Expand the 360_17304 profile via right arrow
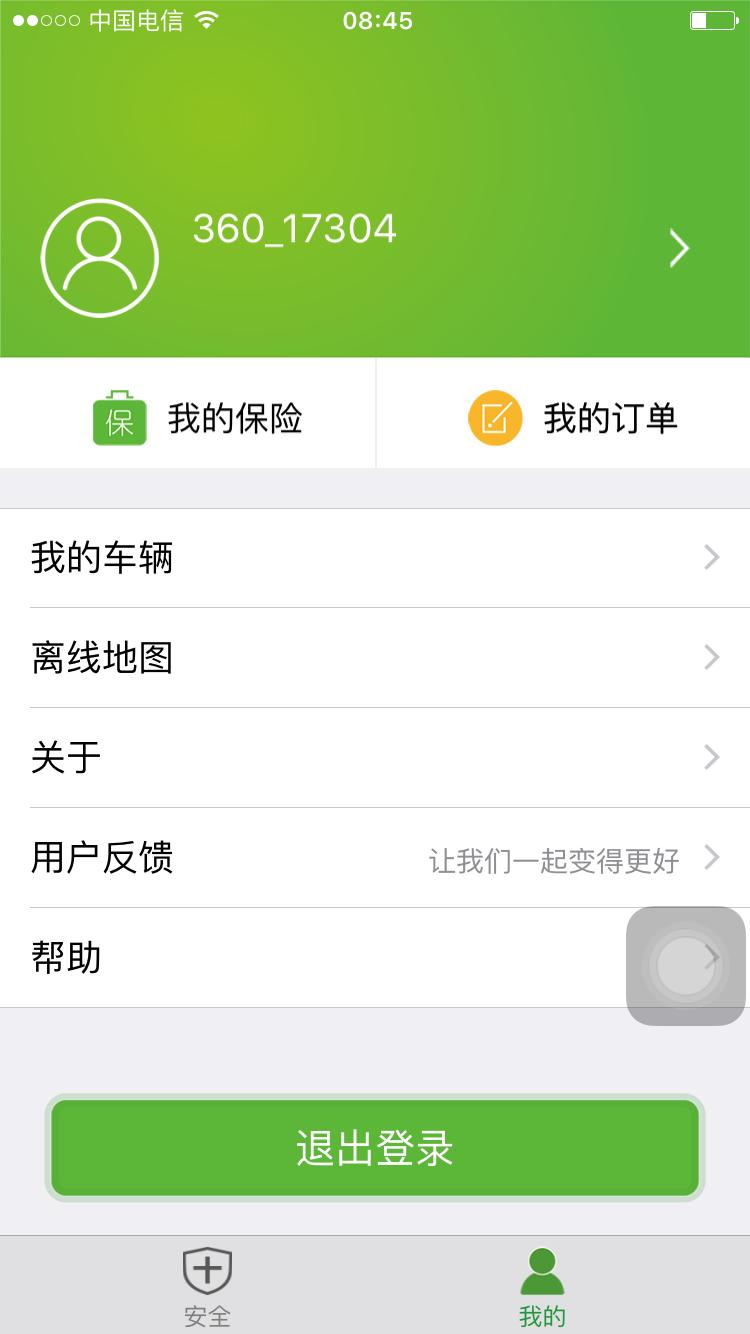 click(679, 248)
